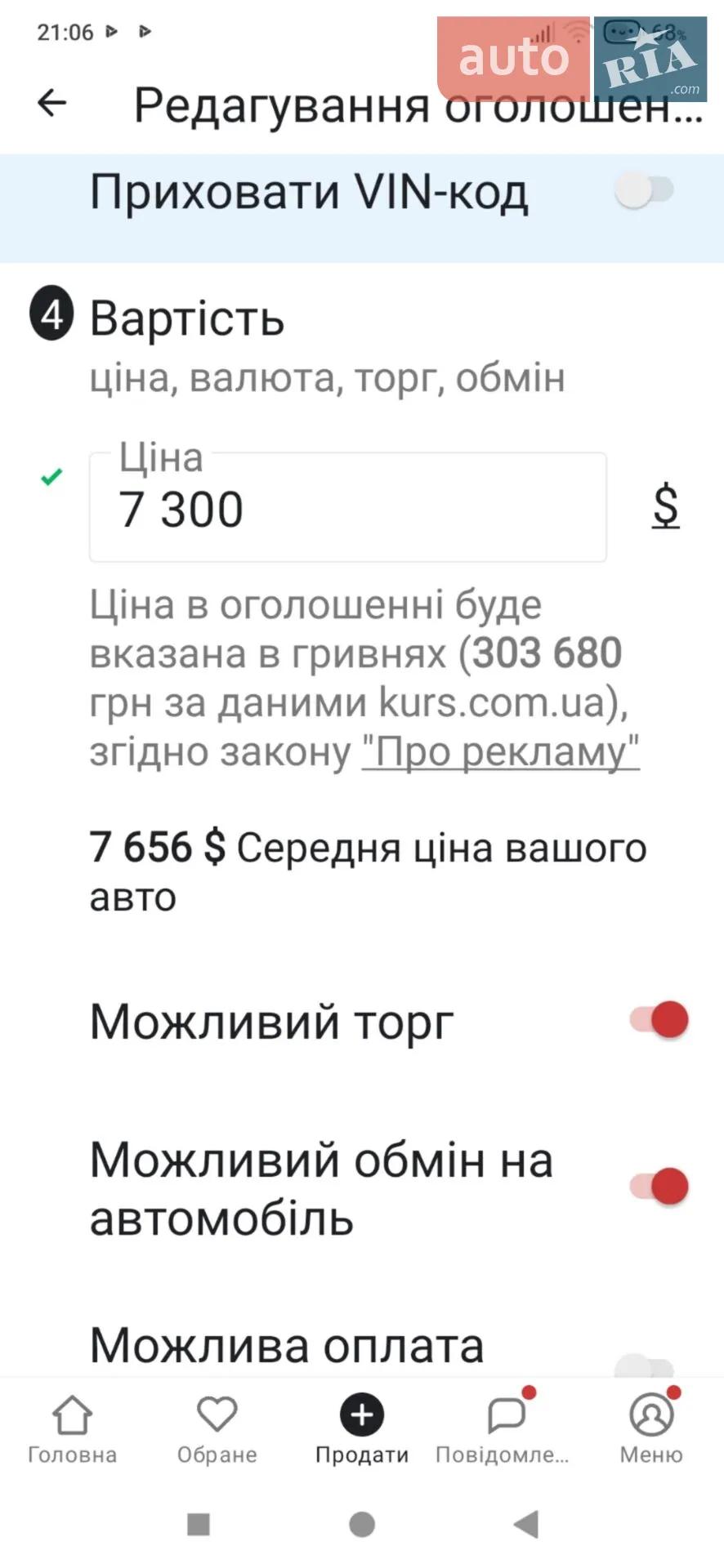Edit the Ціна field showing 7 300

click(x=347, y=507)
